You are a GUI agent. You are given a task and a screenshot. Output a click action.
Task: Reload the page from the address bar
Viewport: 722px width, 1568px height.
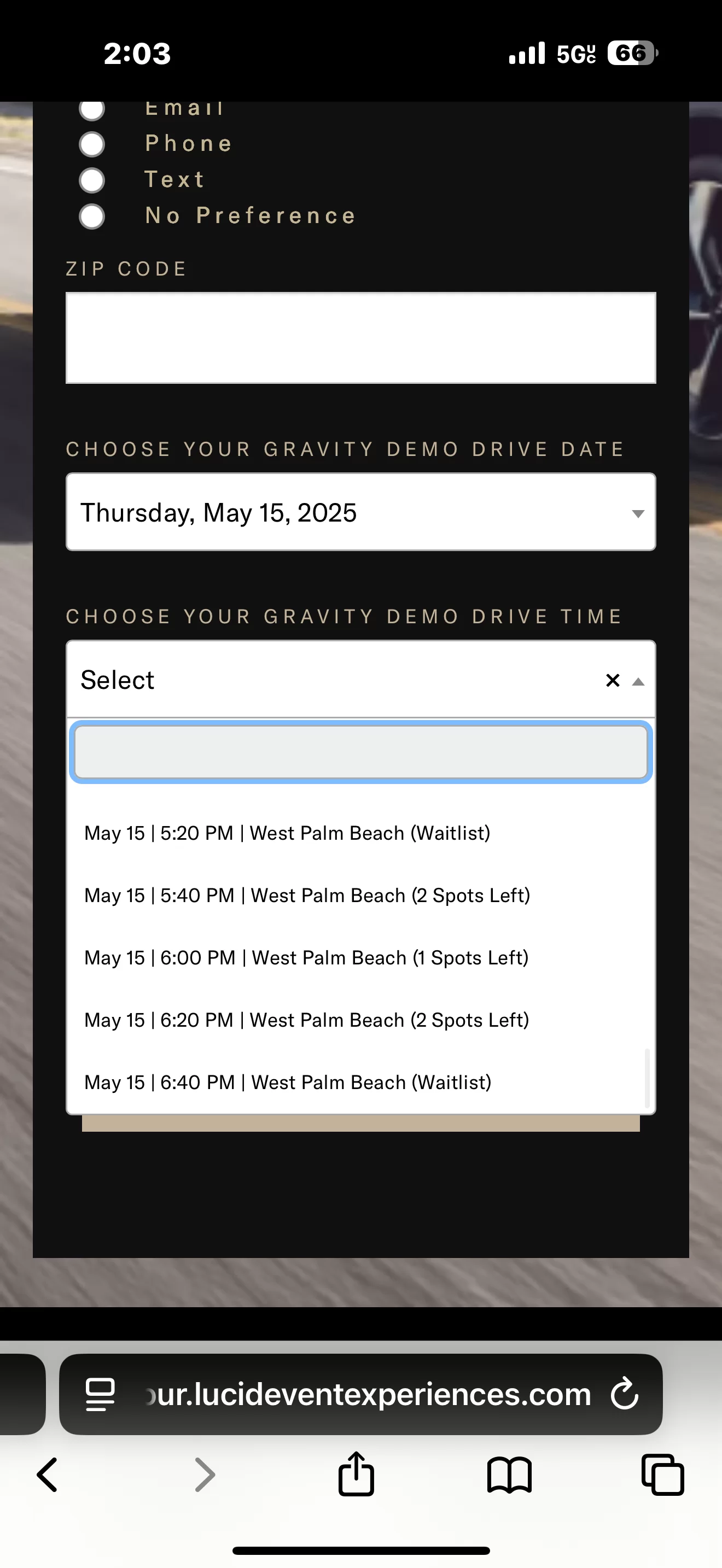click(625, 1393)
